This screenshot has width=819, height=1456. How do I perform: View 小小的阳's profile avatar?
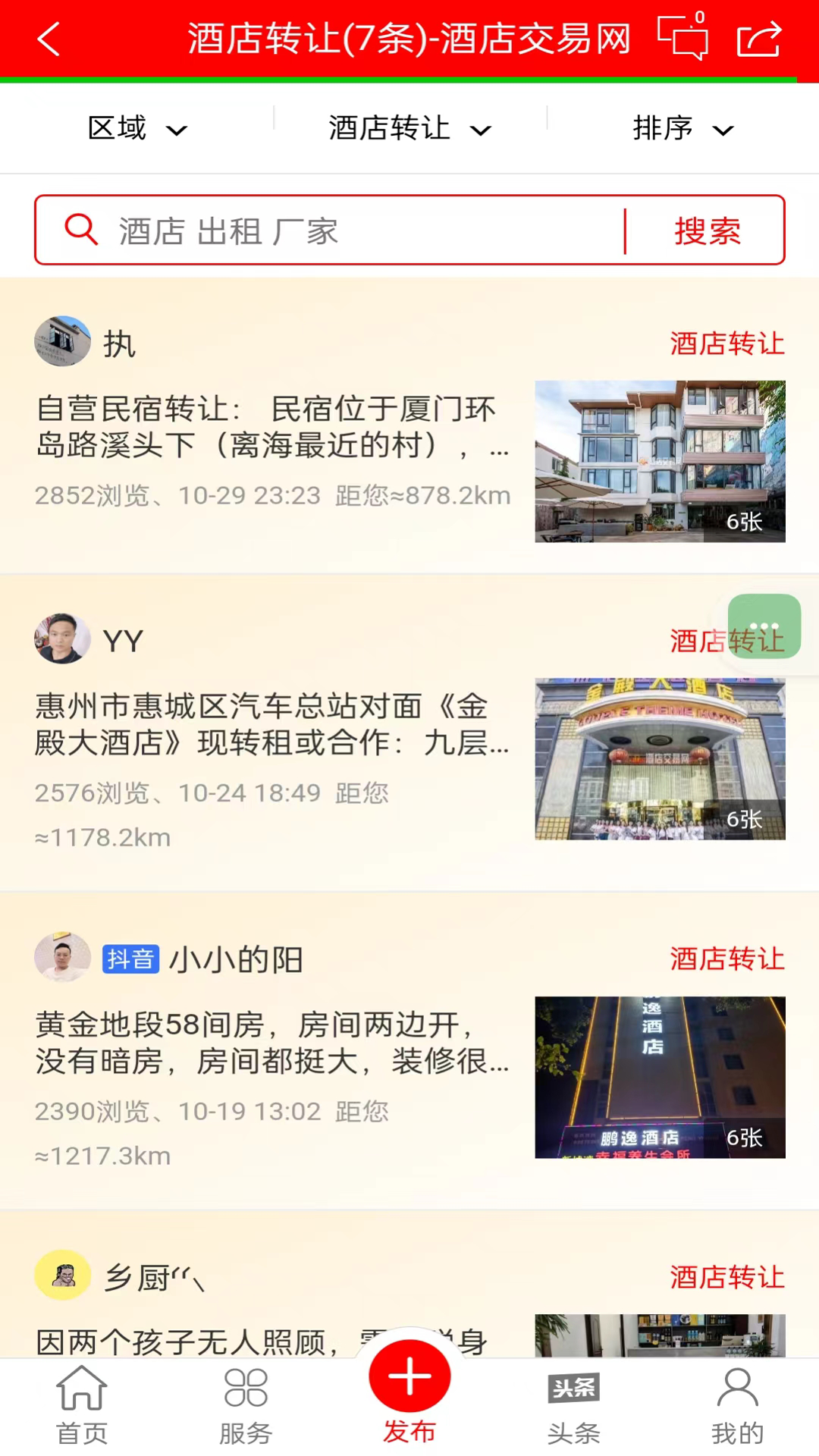[62, 958]
